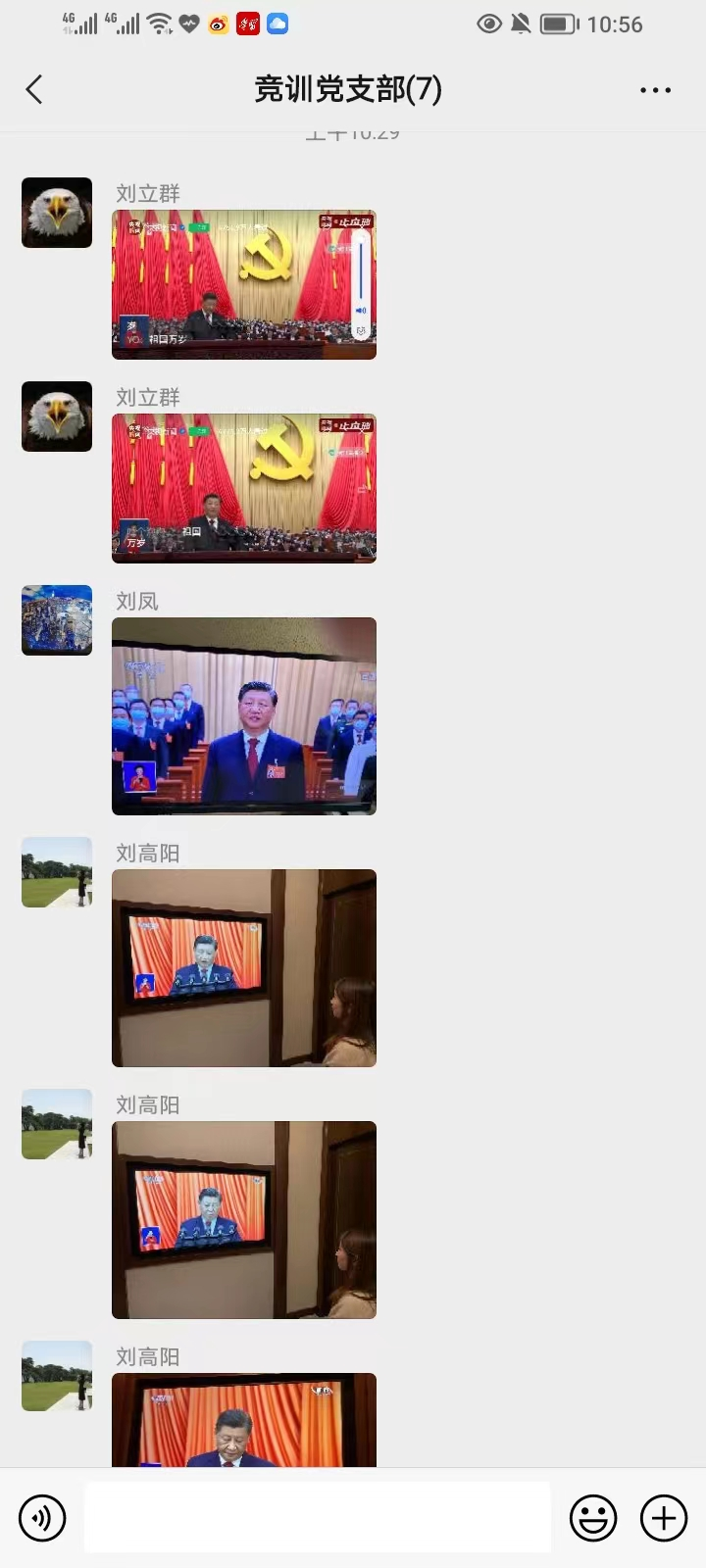View 刘凤's profile avatar

[x=57, y=620]
